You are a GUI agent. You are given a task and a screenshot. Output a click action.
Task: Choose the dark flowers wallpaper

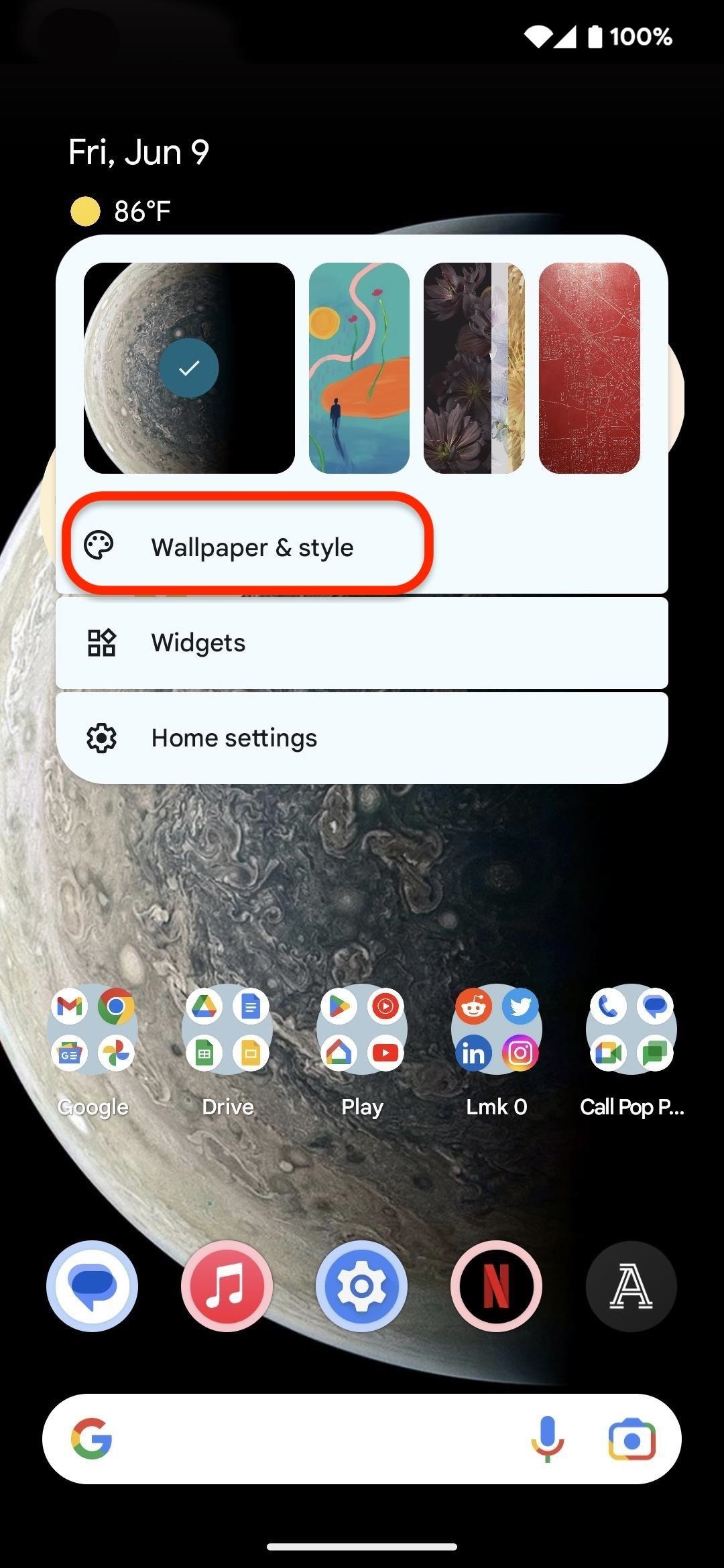474,368
